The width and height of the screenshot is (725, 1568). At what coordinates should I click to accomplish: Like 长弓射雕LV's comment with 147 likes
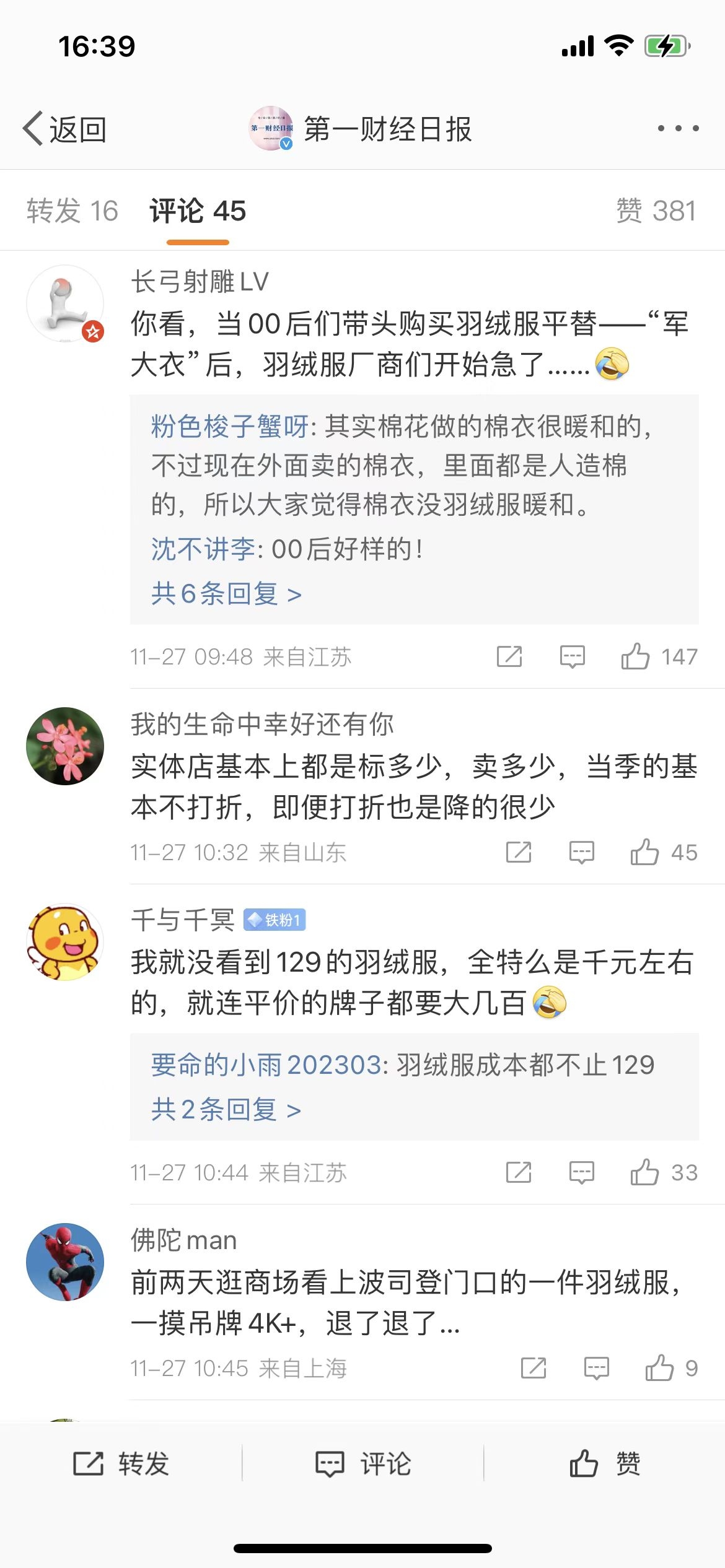click(636, 656)
